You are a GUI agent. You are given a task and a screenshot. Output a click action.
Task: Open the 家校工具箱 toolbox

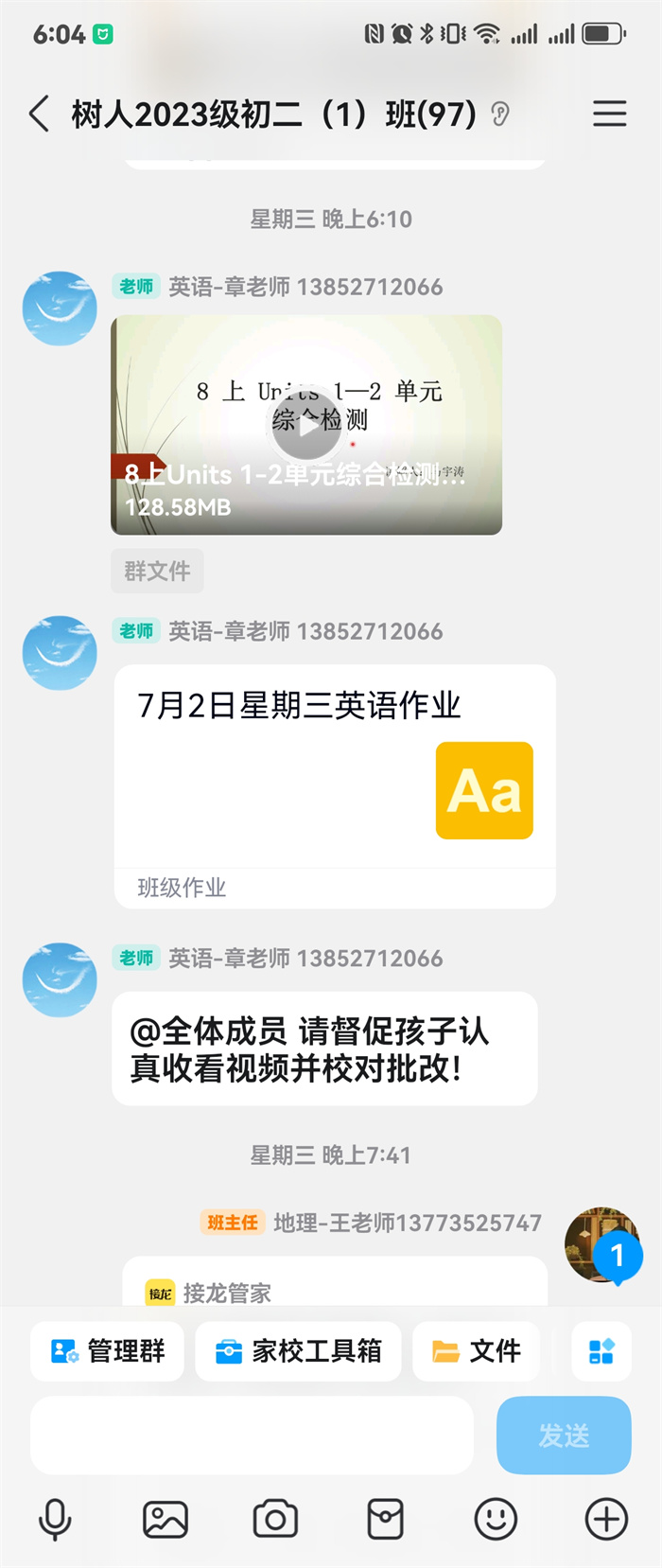(298, 1350)
